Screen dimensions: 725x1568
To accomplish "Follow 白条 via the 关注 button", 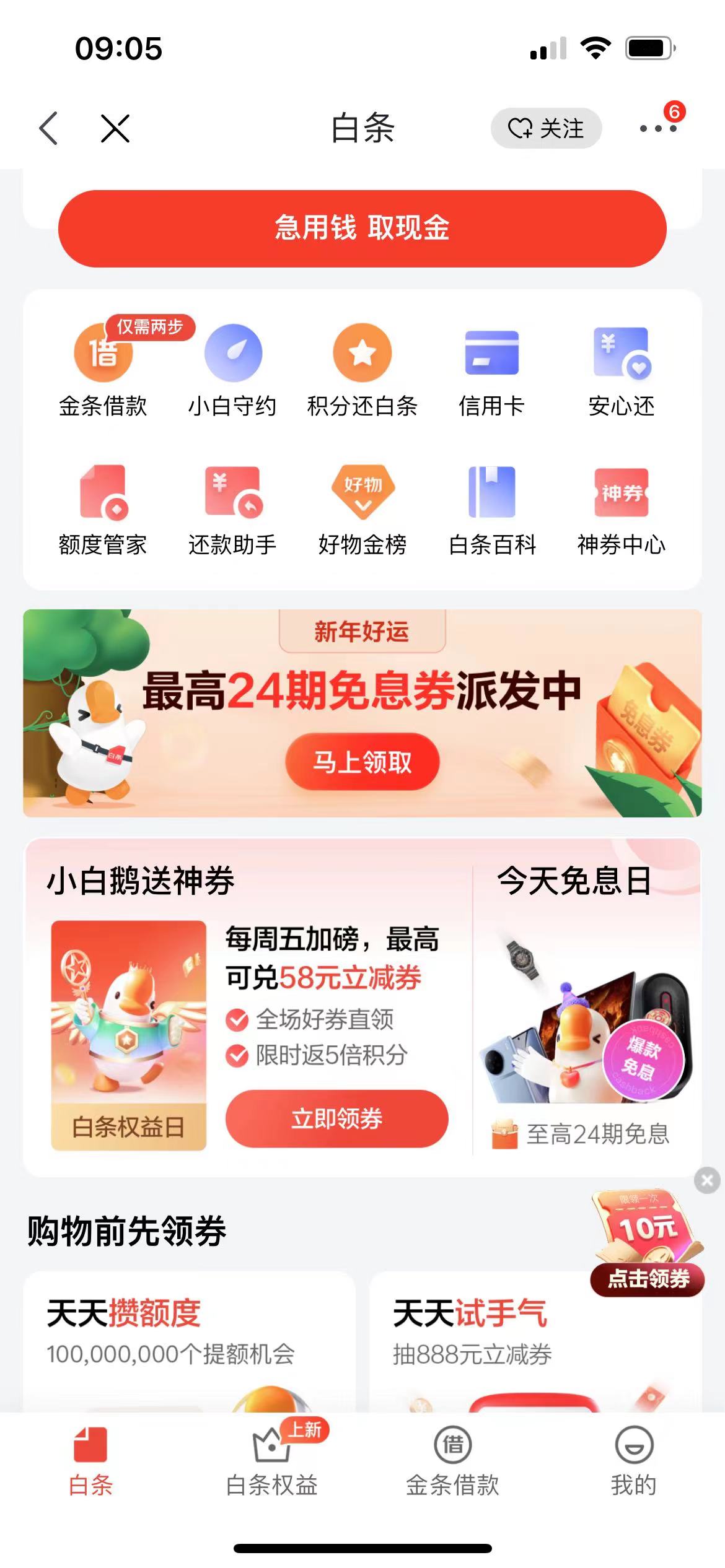I will [546, 129].
